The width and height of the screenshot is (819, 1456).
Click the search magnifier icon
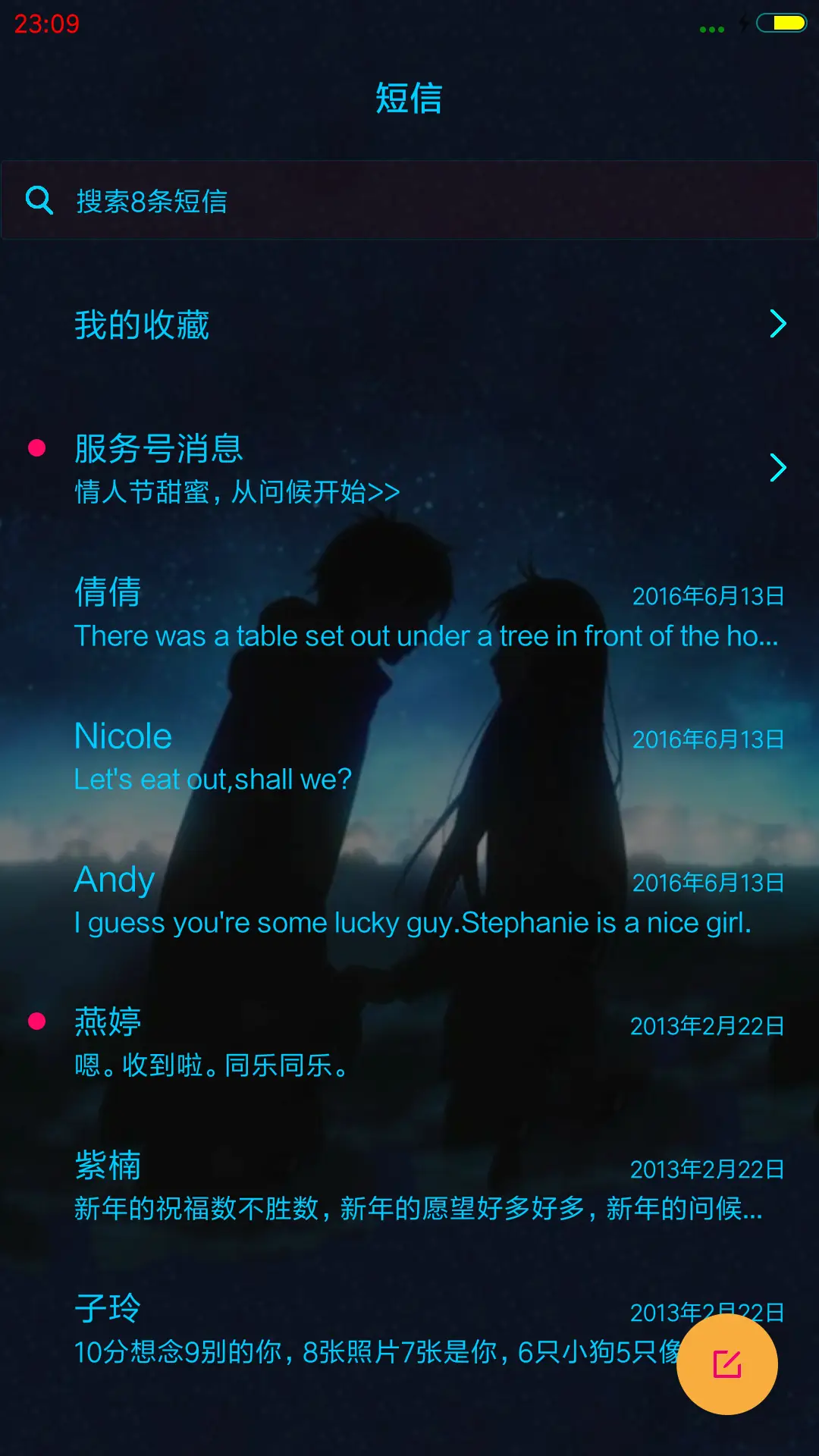(39, 201)
